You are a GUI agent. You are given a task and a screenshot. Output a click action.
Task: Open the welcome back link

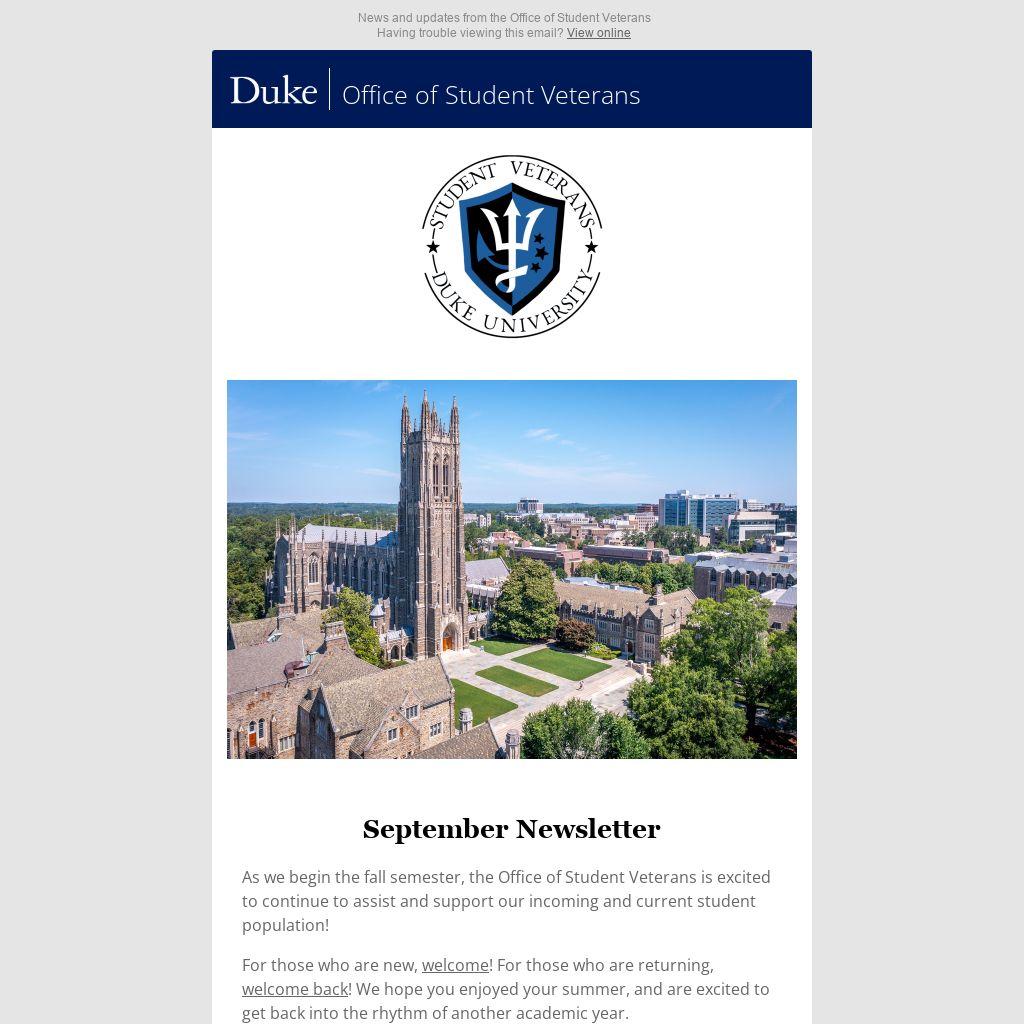(295, 989)
